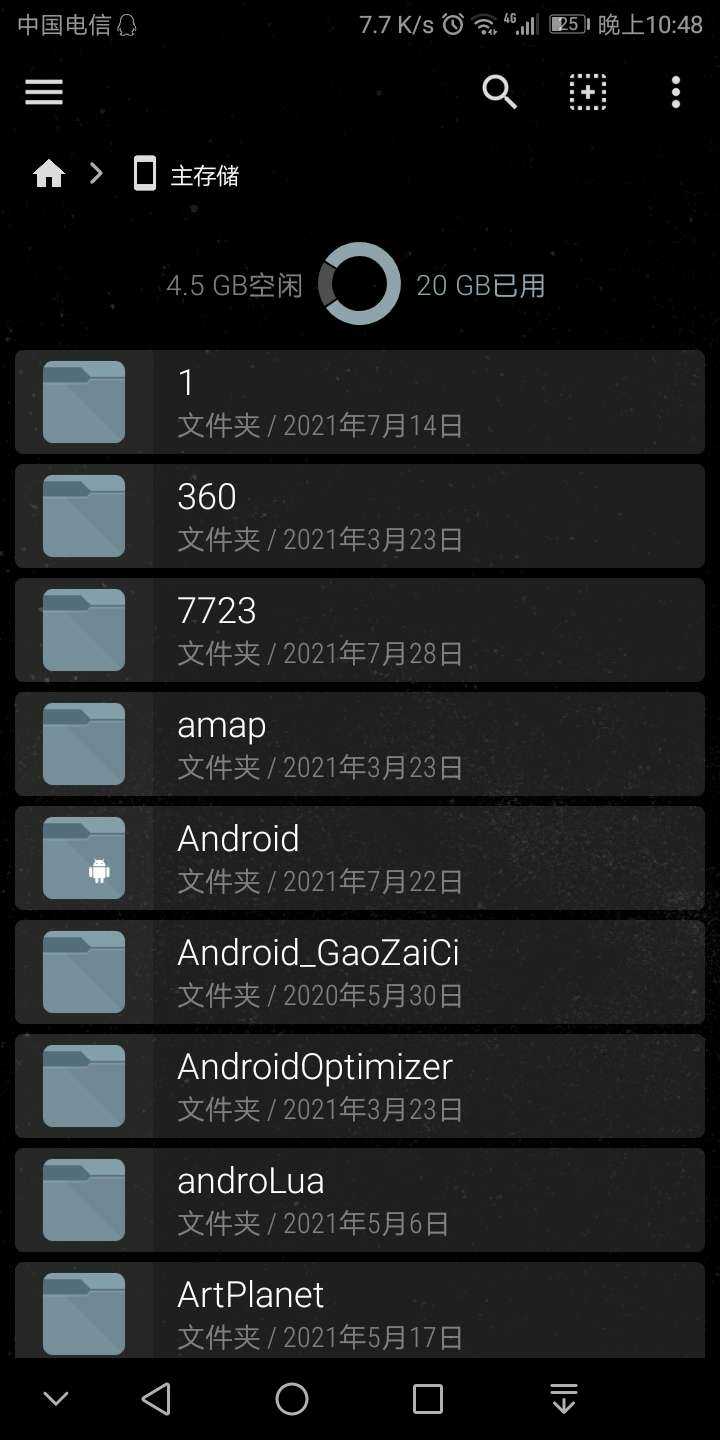Open the AndroidOptimizer folder
Viewport: 720px width, 1440px height.
pyautogui.click(x=360, y=1086)
